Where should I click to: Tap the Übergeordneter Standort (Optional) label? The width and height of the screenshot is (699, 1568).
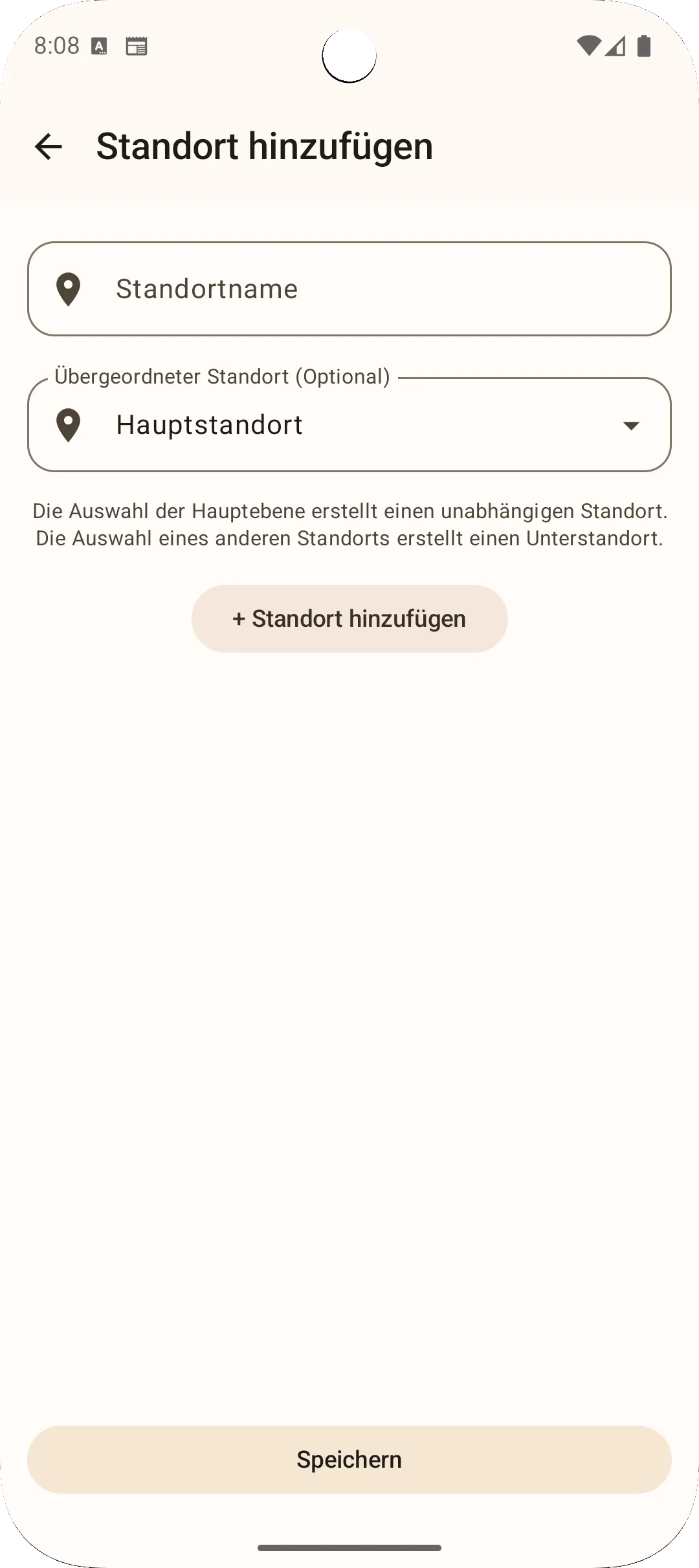pos(223,377)
